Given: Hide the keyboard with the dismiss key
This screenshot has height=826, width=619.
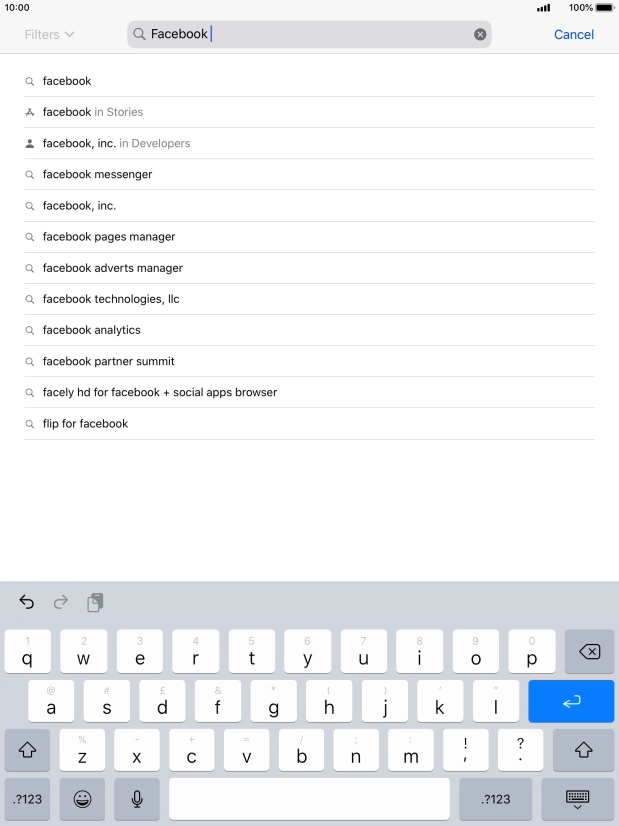Looking at the screenshot, I should tap(577, 799).
